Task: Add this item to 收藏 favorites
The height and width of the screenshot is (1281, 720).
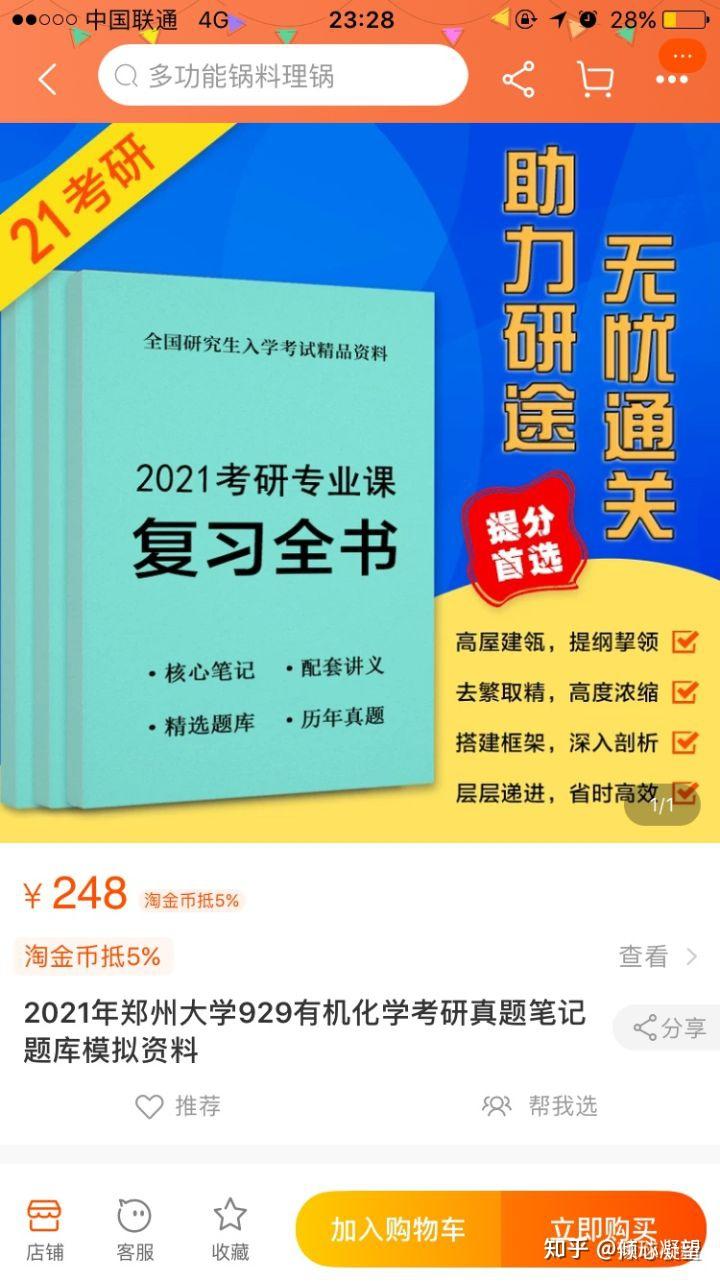Action: [230, 1229]
